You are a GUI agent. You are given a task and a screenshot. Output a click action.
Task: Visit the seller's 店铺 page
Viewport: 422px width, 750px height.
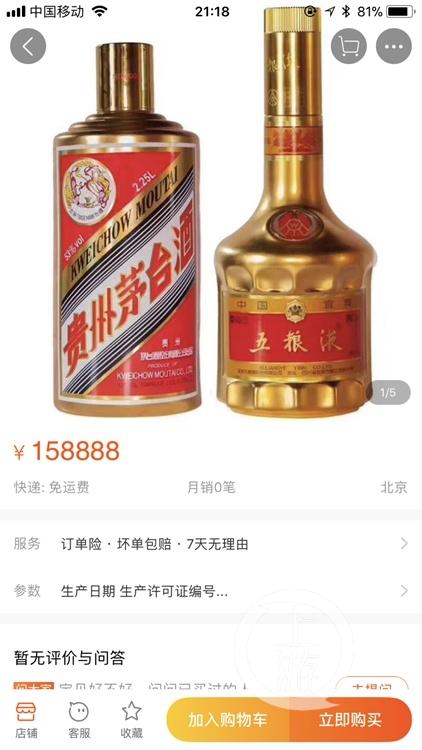click(x=26, y=720)
